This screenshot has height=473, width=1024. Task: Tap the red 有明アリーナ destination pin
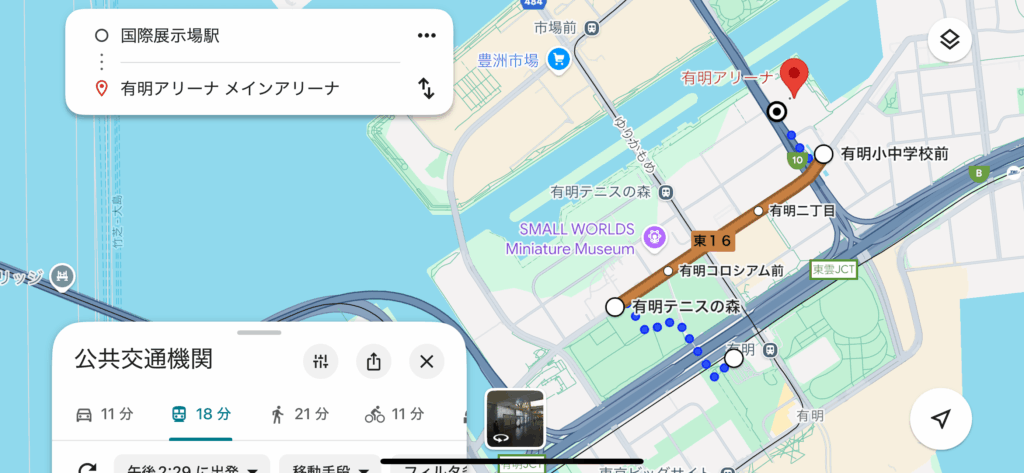794,76
